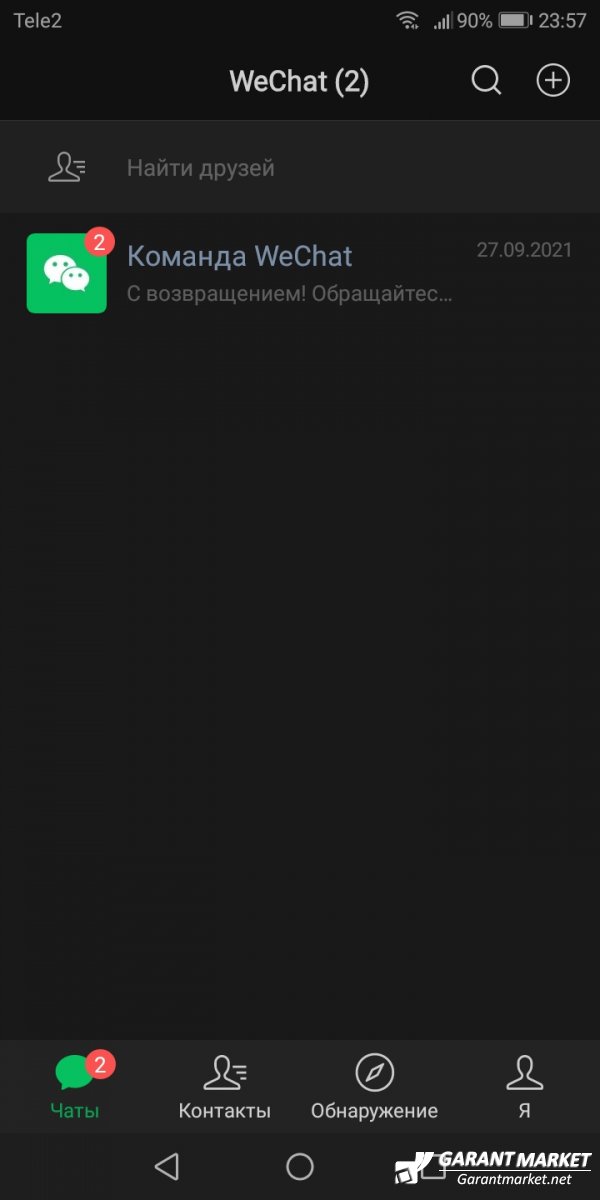Open the Найти друзей row

click(x=300, y=168)
